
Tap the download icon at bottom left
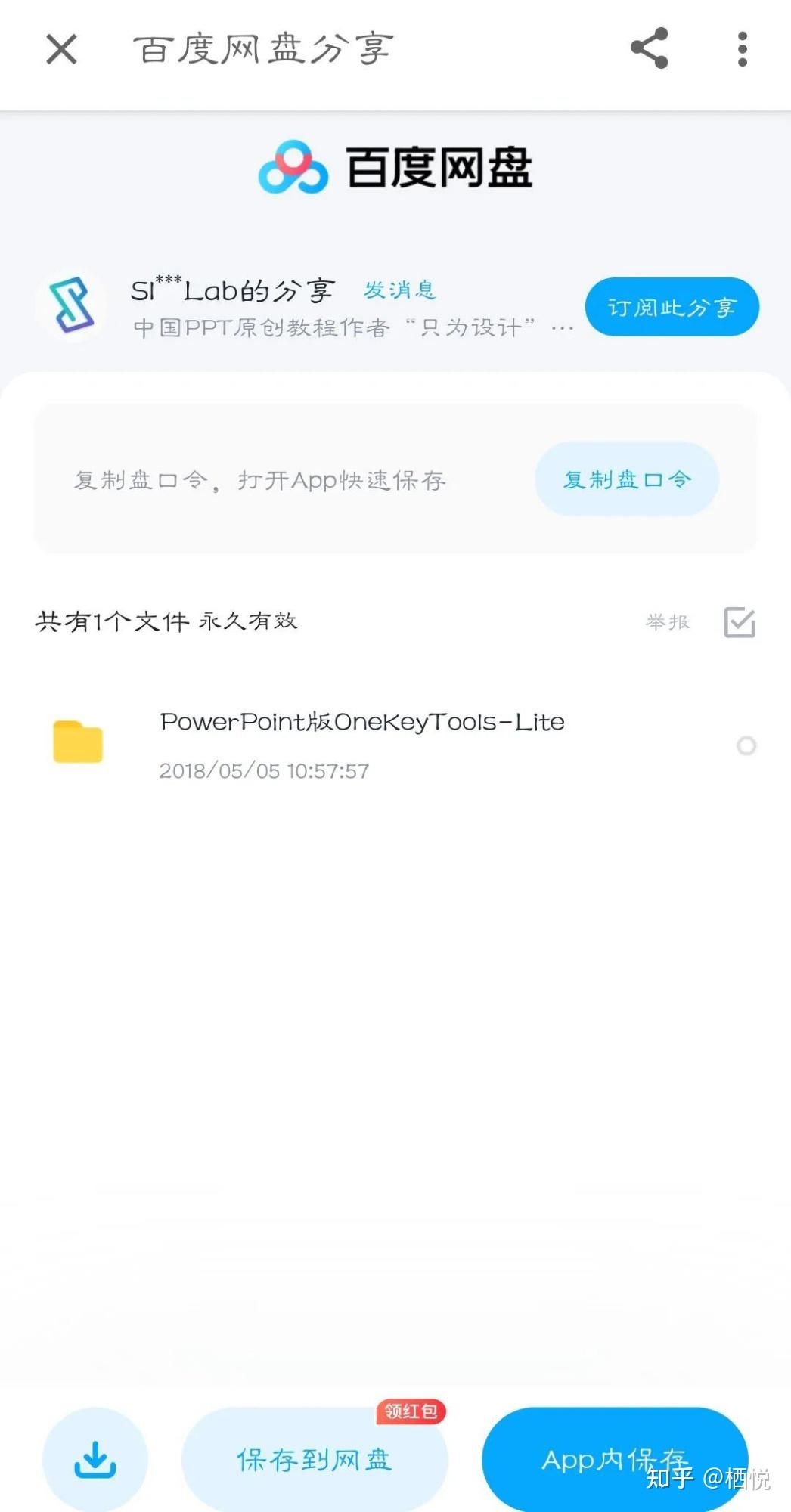tap(94, 1459)
